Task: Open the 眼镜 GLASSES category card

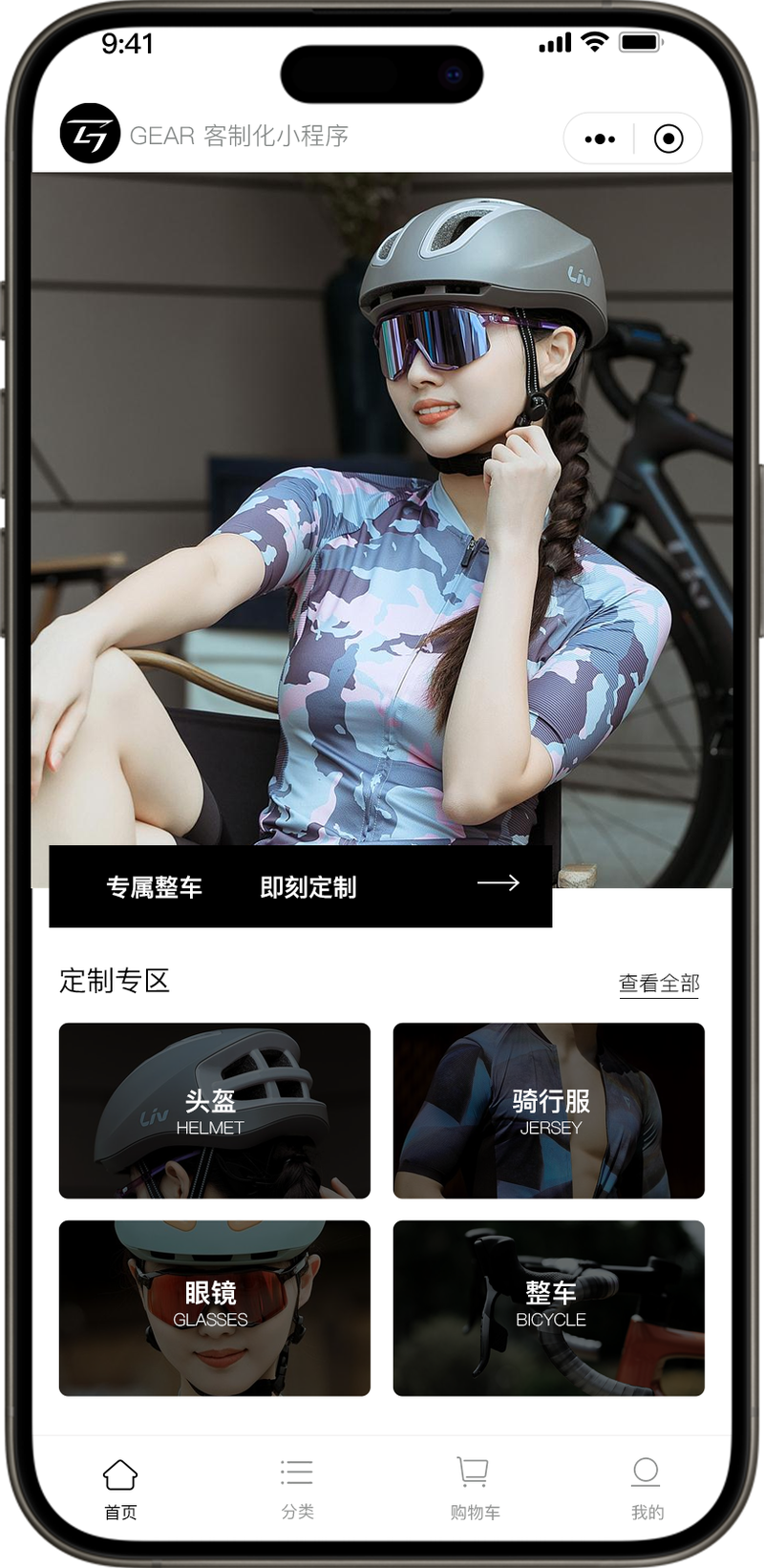Action: click(214, 1307)
